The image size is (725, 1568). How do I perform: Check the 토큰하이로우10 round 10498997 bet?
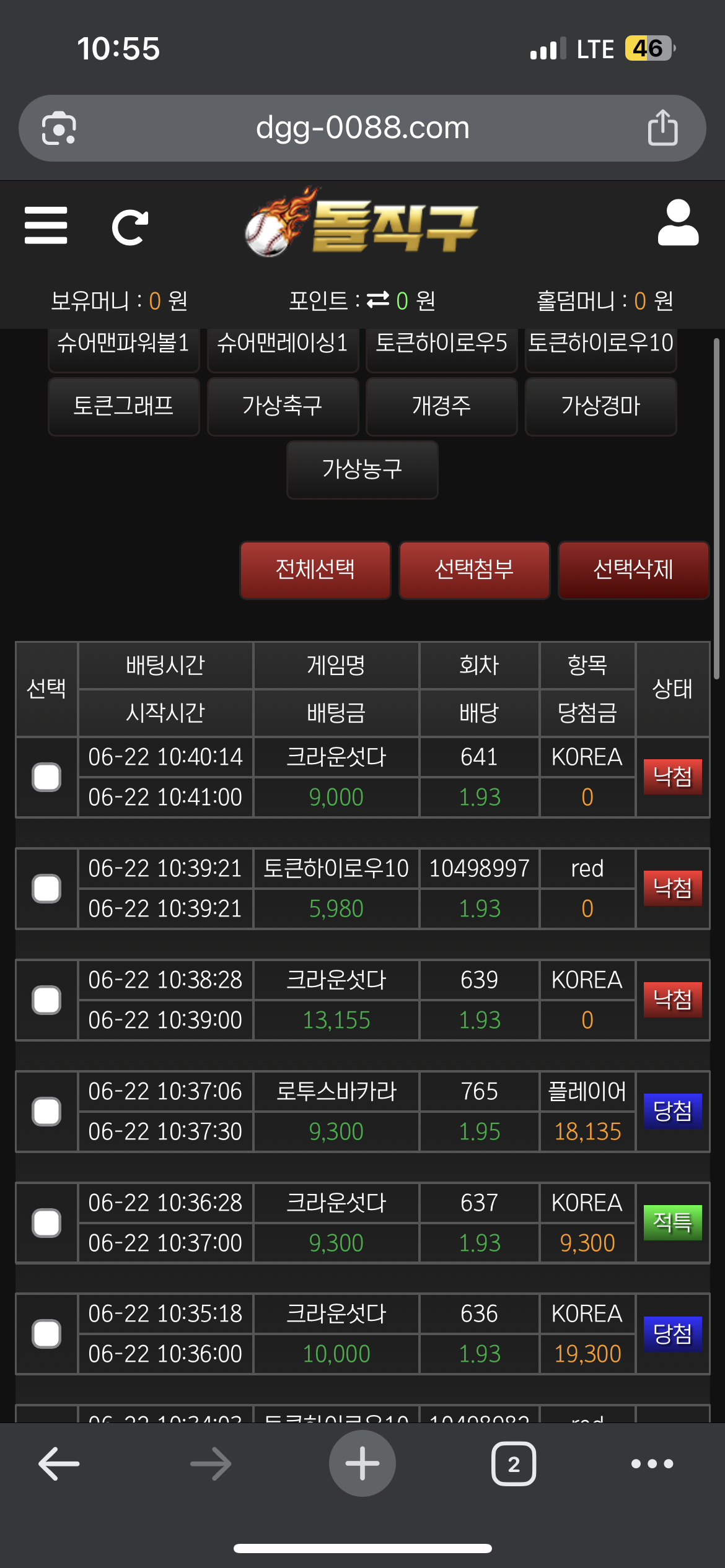[46, 889]
